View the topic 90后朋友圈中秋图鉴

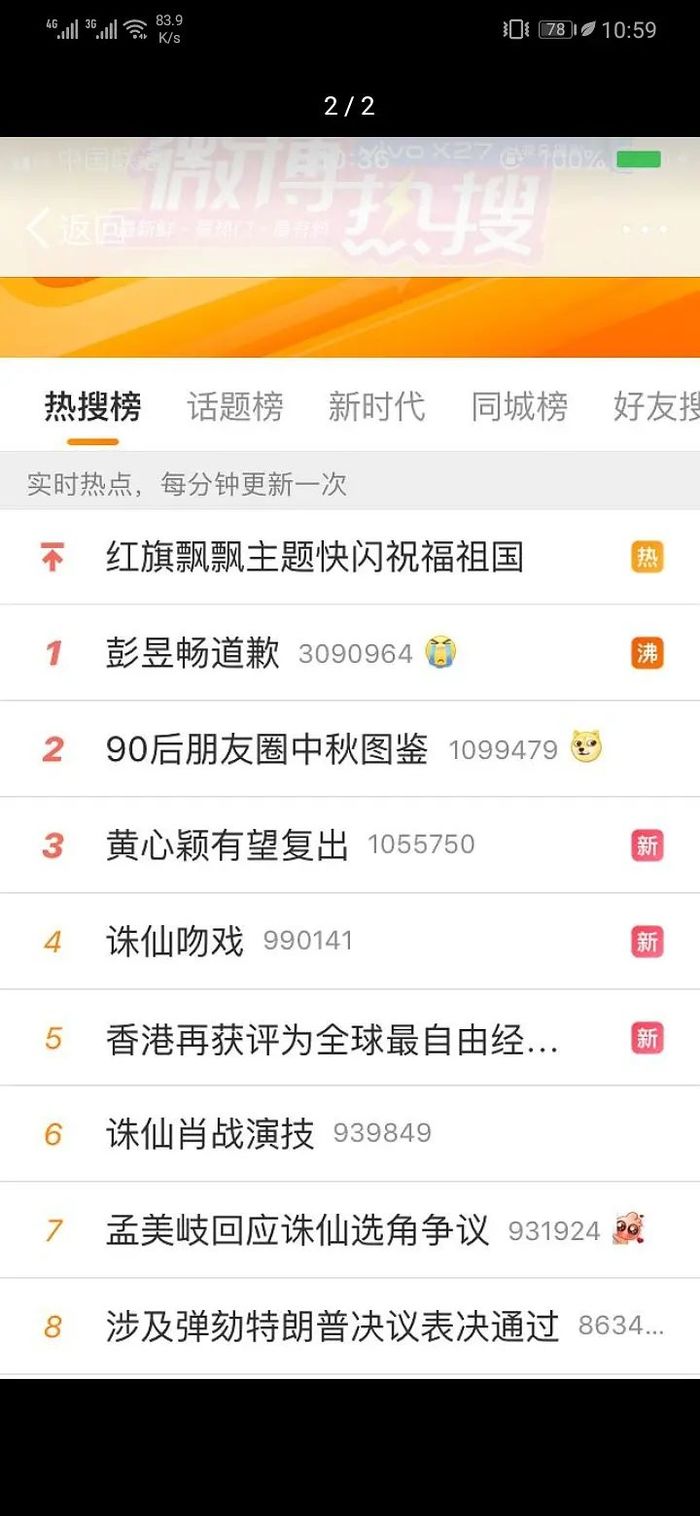pos(267,749)
